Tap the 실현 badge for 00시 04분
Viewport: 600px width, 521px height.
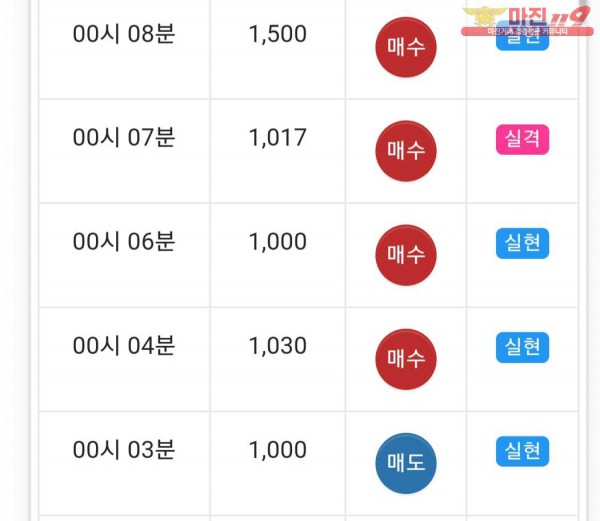click(522, 347)
